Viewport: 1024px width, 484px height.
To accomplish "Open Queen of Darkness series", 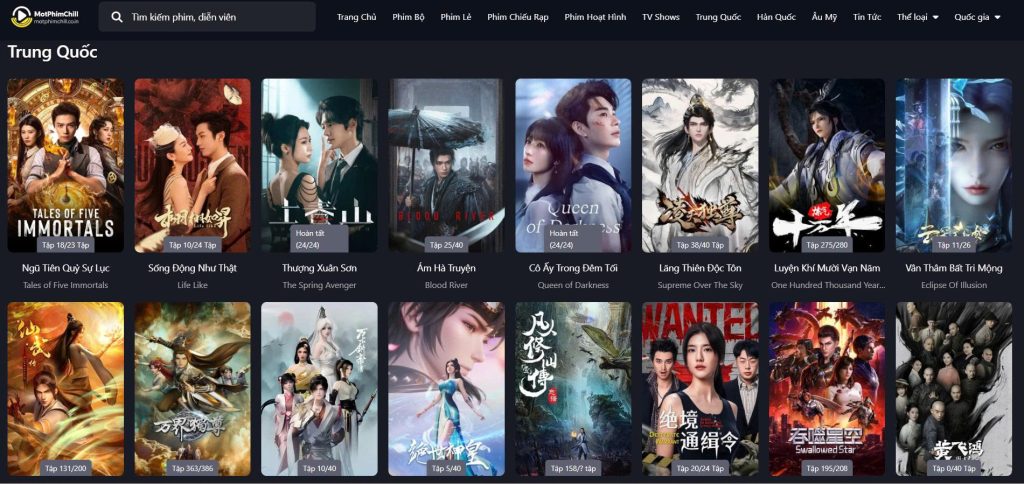I will click(573, 165).
